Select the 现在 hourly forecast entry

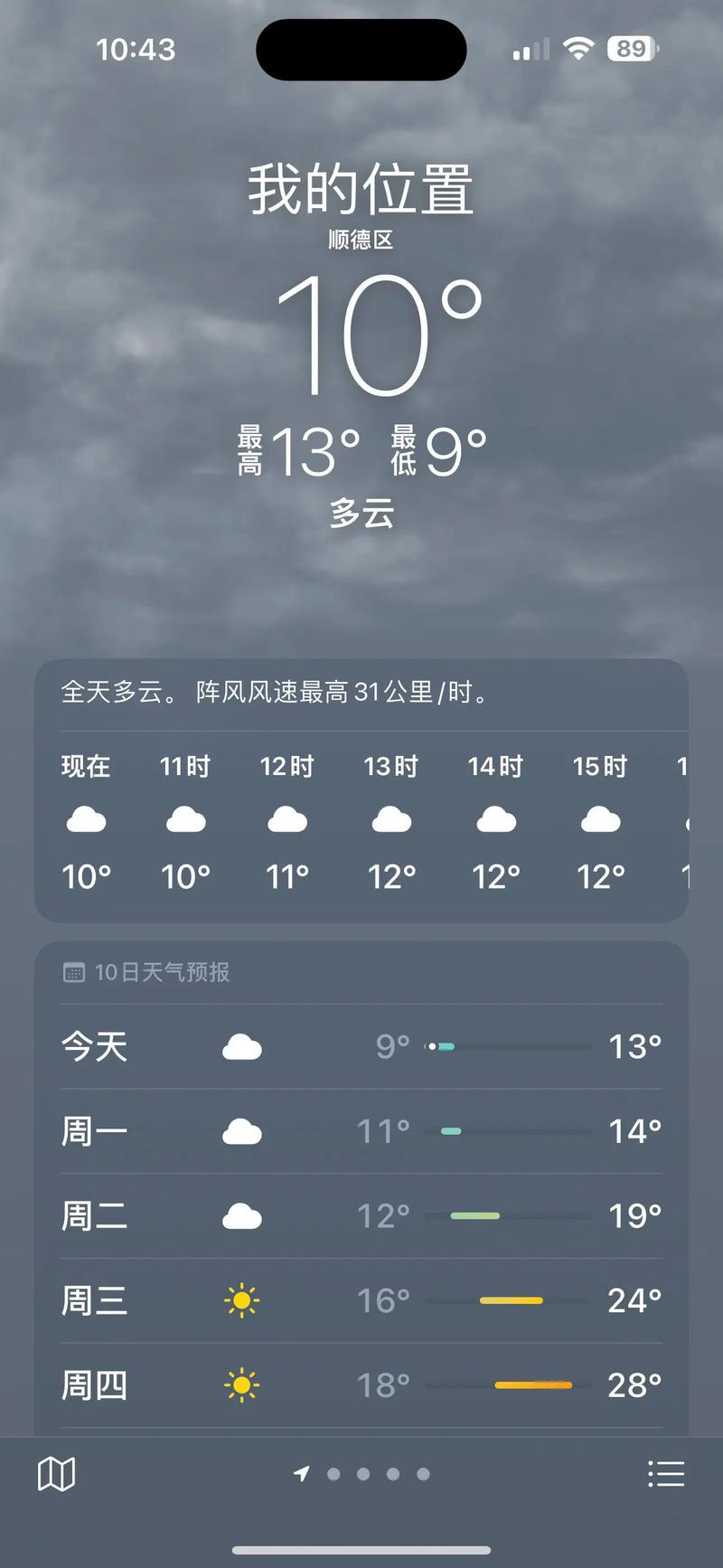[x=86, y=819]
